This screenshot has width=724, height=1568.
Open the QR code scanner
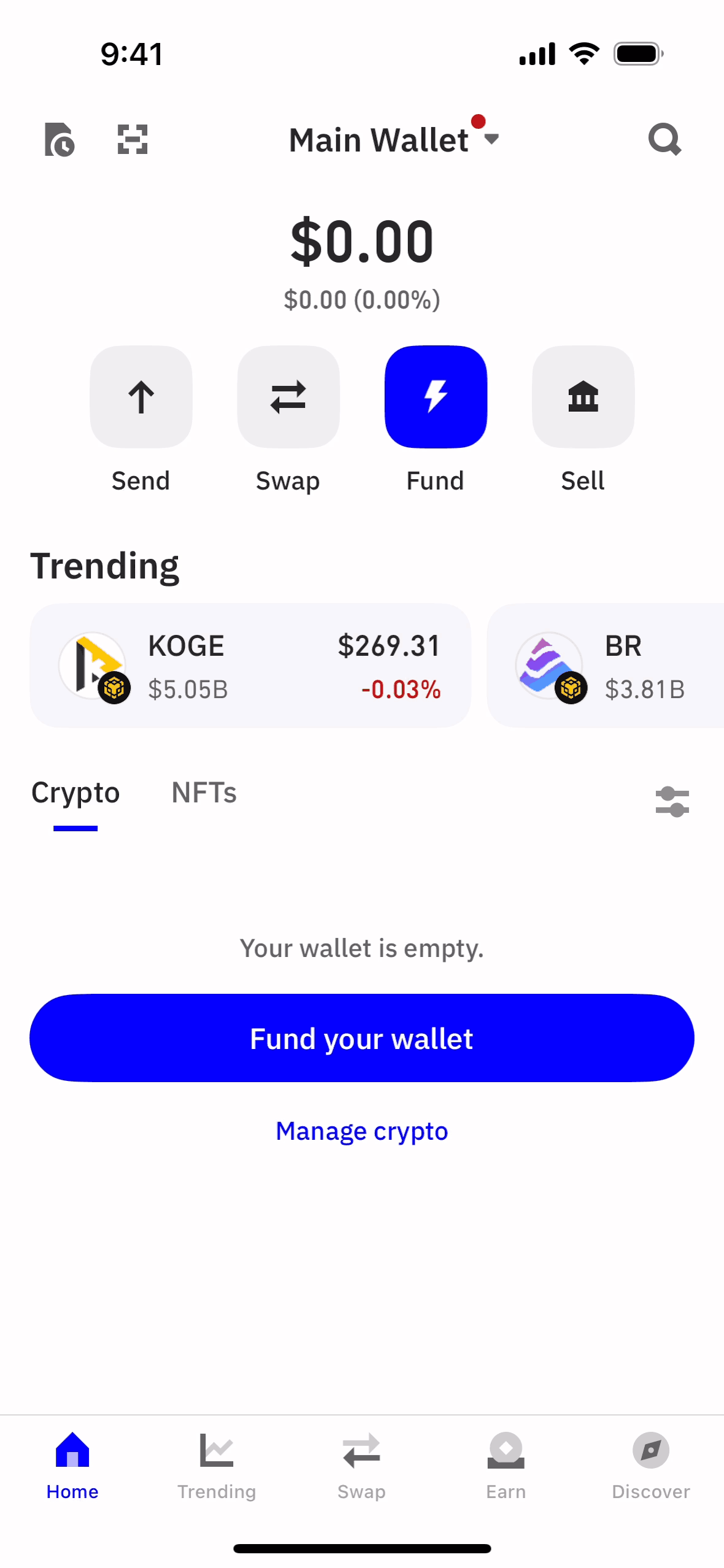[133, 140]
